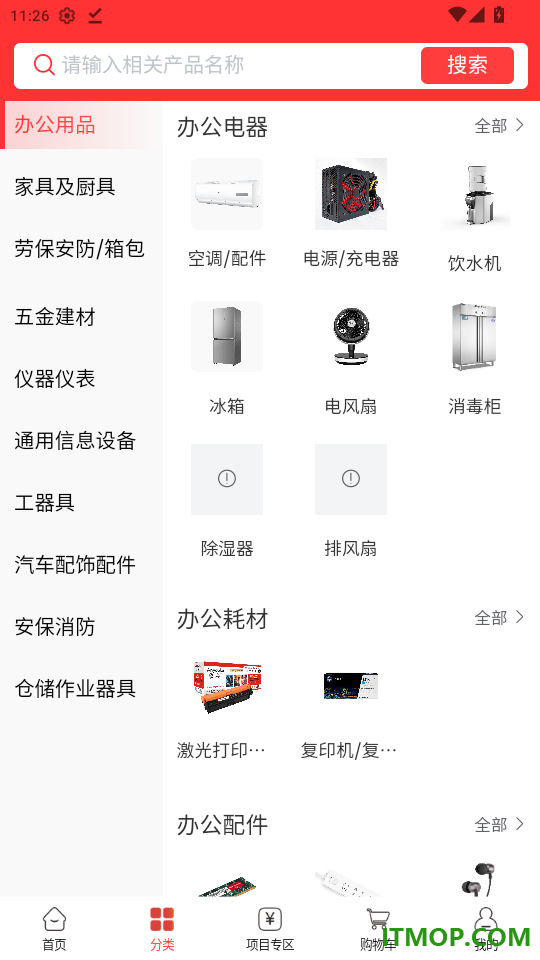Switch to 项目专区 tab
Image resolution: width=540 pixels, height=960 pixels.
coord(270,929)
